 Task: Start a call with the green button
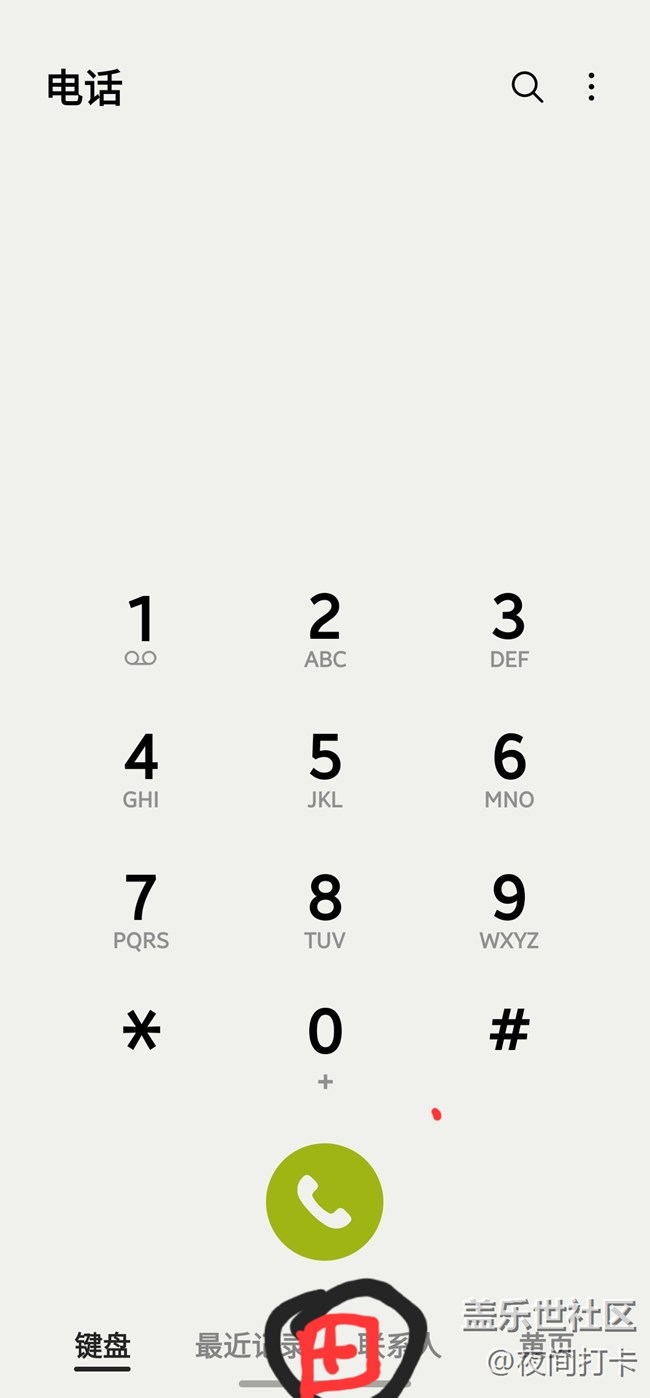click(325, 1201)
